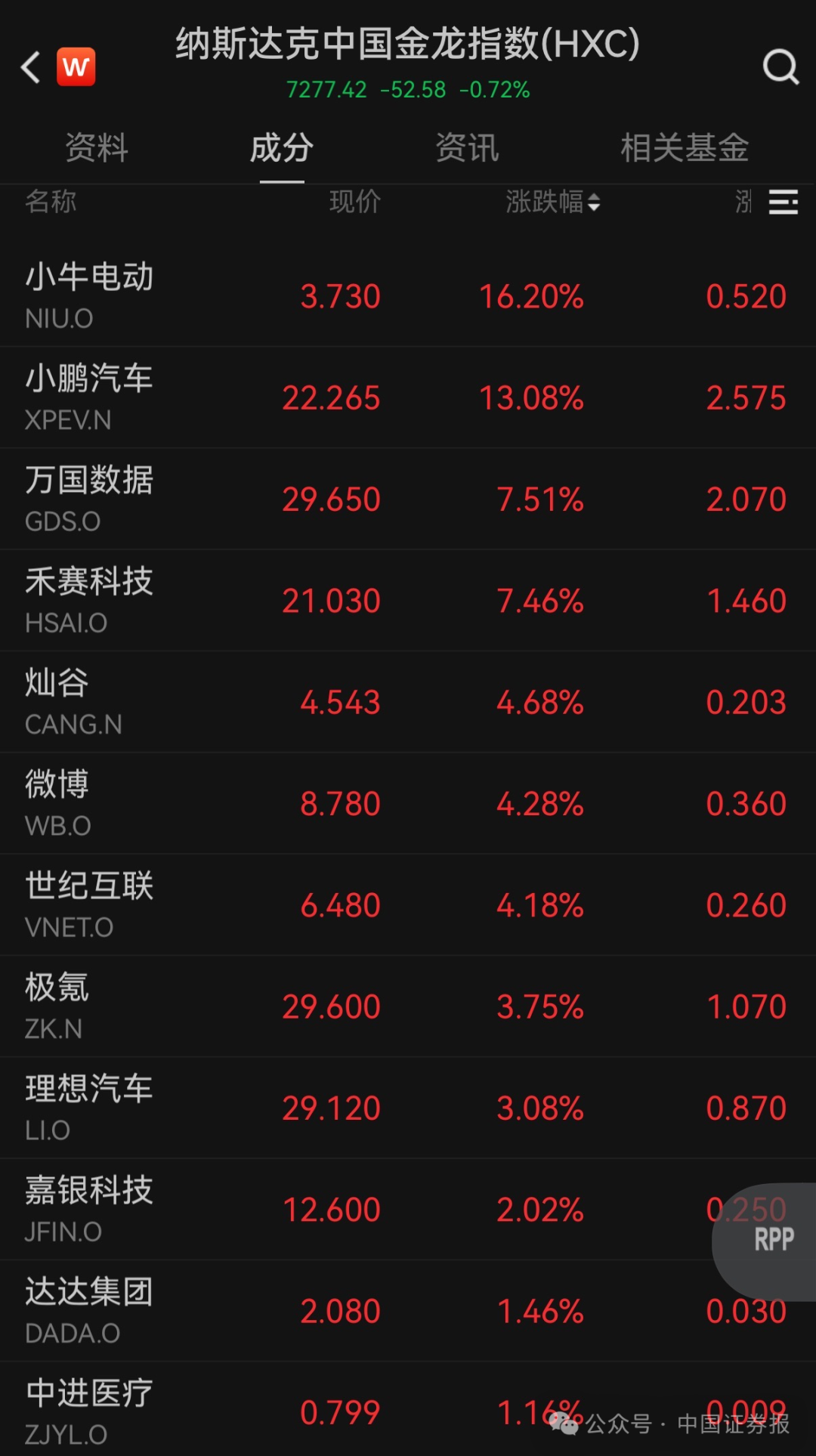Sort by 涨跌幅 column
Image resolution: width=816 pixels, height=1456 pixels.
[x=552, y=202]
